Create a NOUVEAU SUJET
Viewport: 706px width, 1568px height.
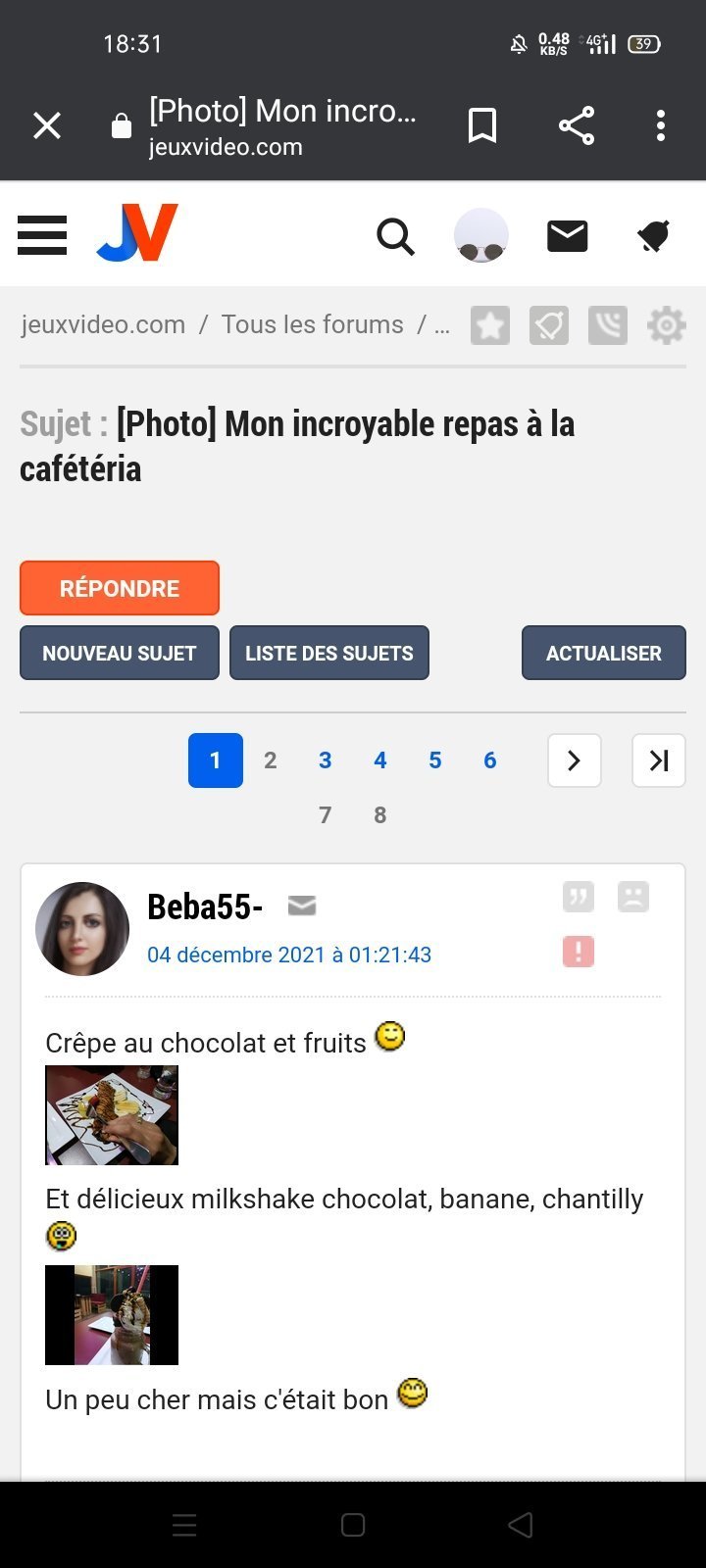tap(120, 653)
